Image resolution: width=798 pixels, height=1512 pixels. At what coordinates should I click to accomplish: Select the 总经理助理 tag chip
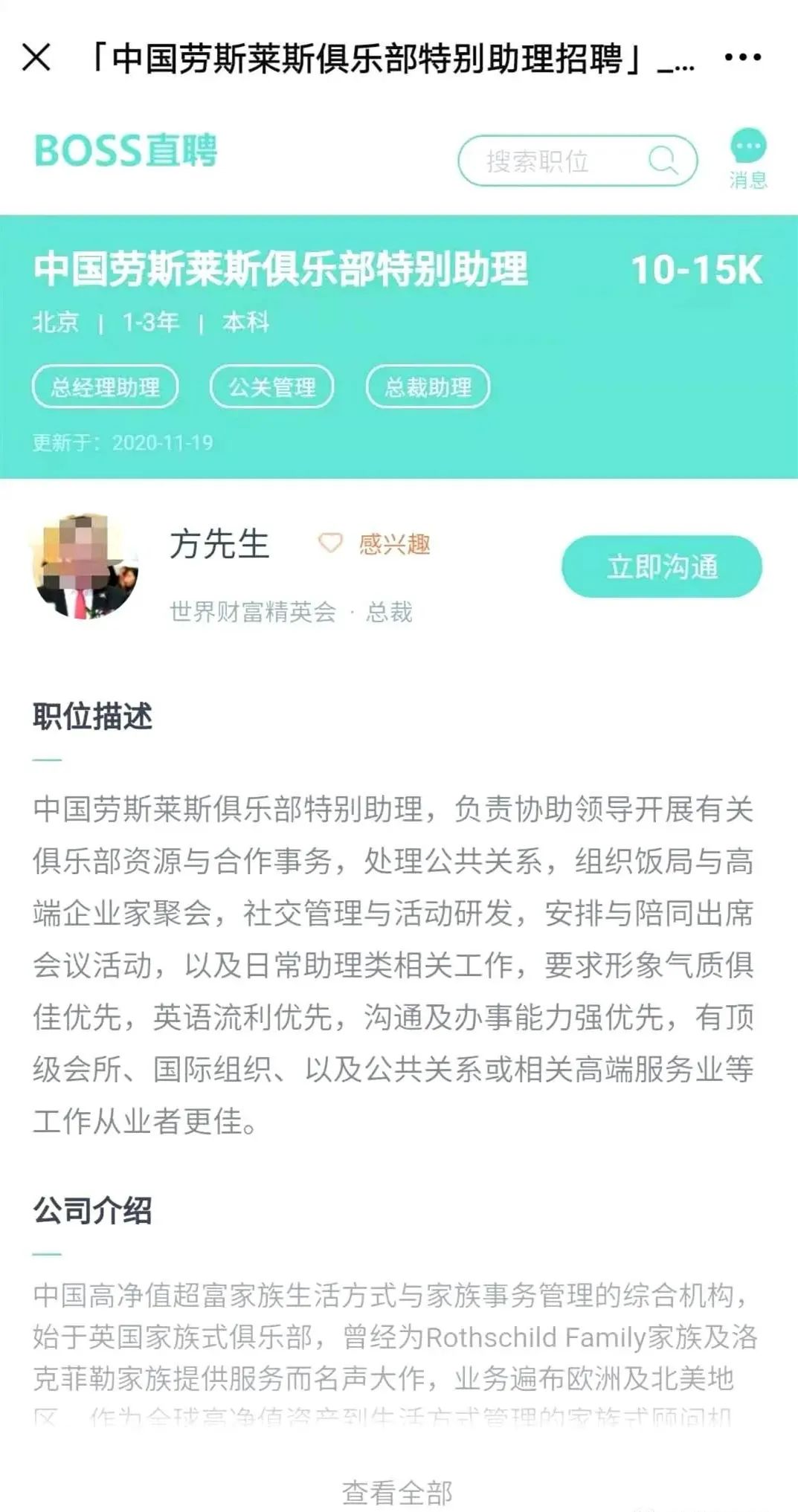(105, 387)
